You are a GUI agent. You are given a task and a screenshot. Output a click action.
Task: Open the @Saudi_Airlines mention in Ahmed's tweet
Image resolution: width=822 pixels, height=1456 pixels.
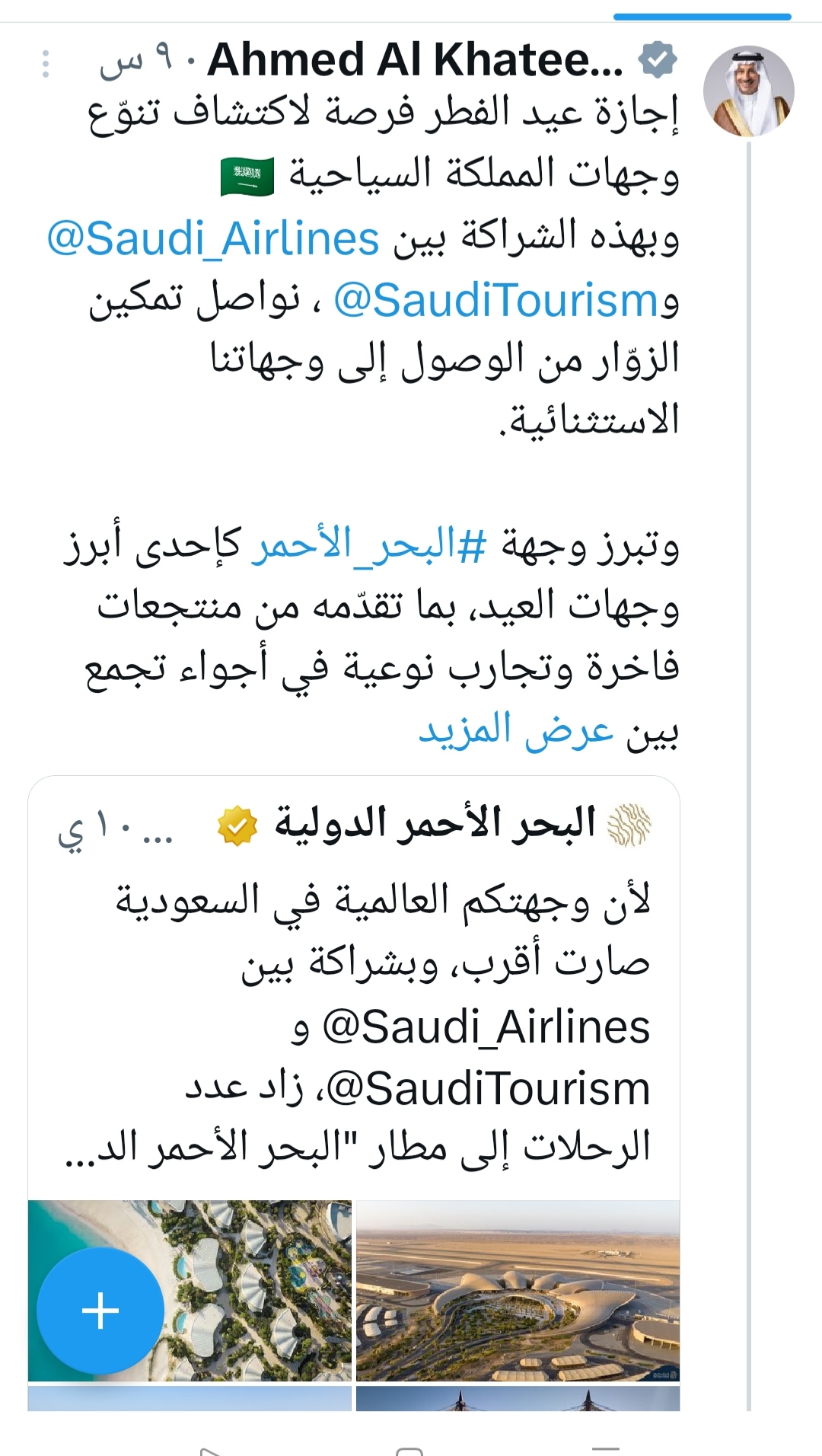pos(213,238)
